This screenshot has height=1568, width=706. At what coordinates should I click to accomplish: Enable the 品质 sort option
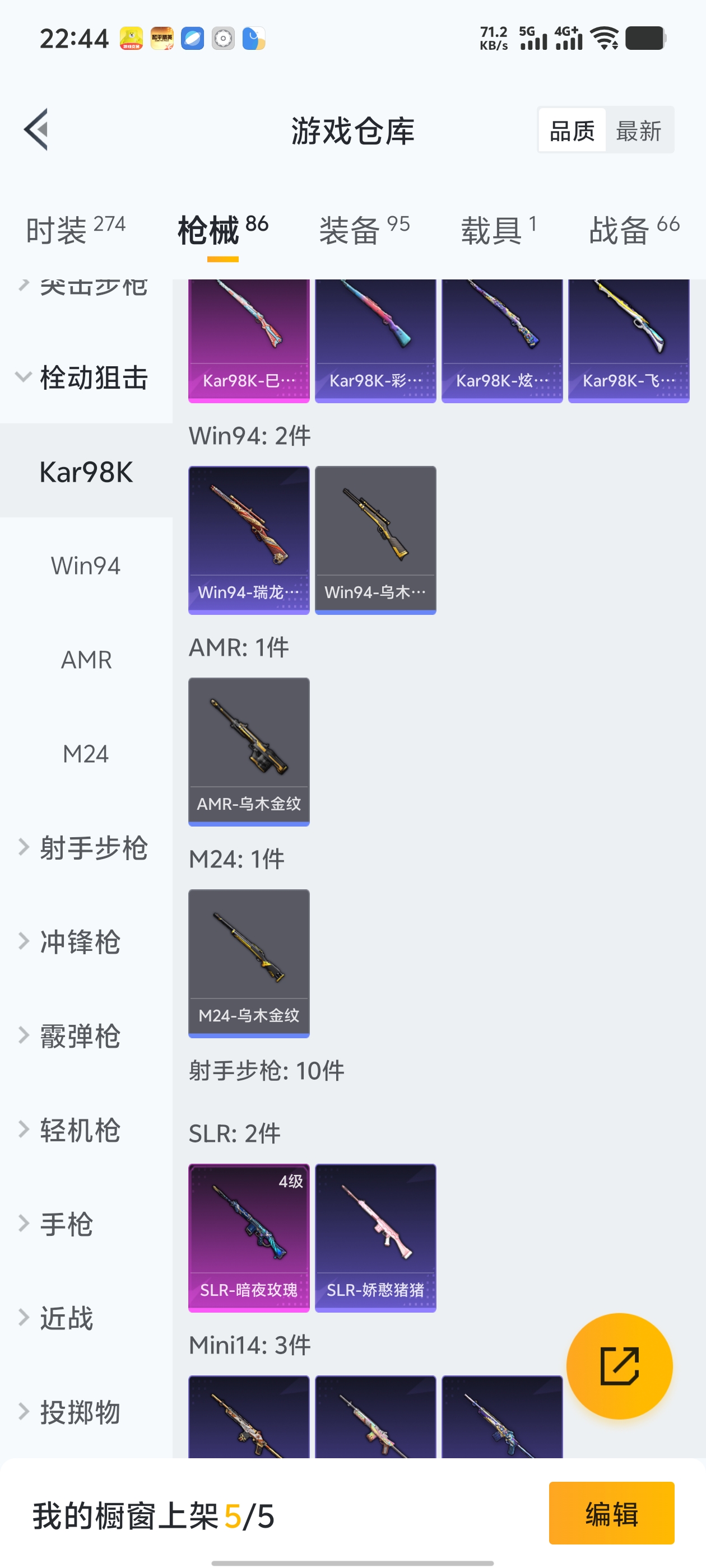click(x=572, y=130)
